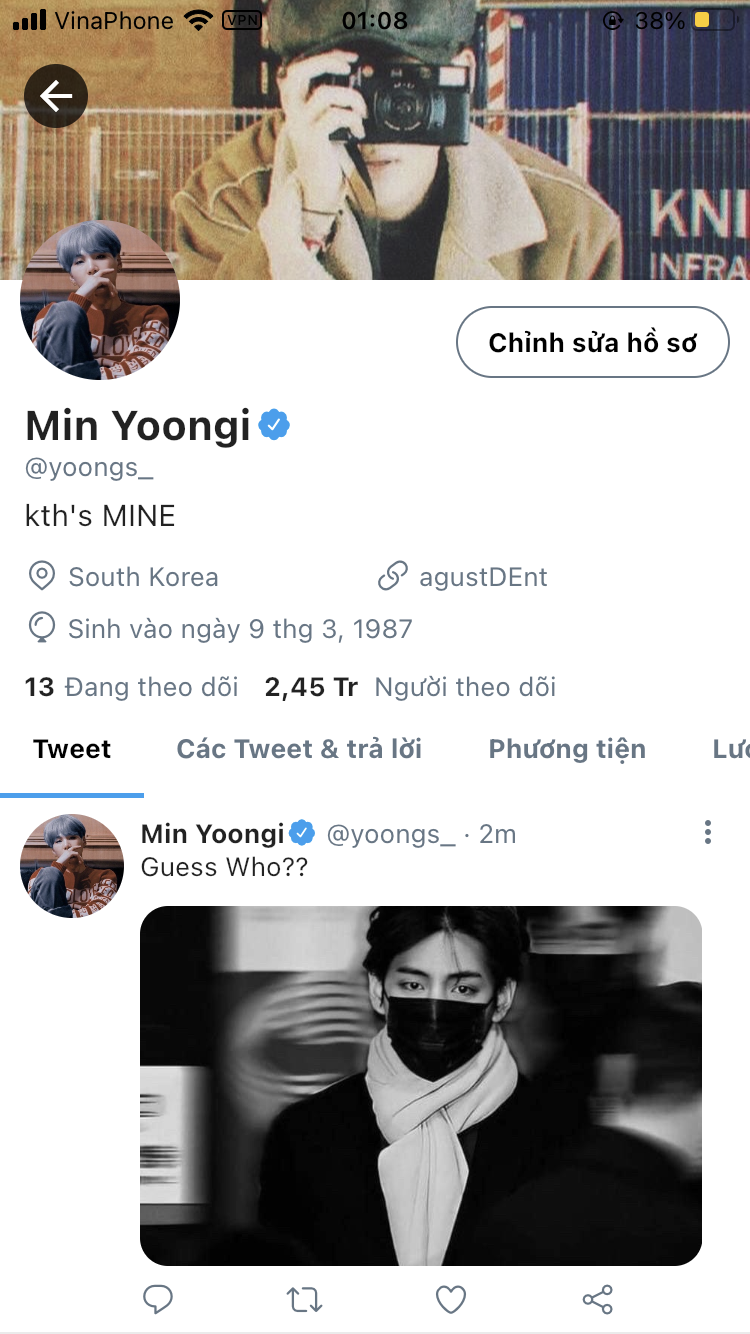View the 2,45 Tr Người theo dõi list

410,687
